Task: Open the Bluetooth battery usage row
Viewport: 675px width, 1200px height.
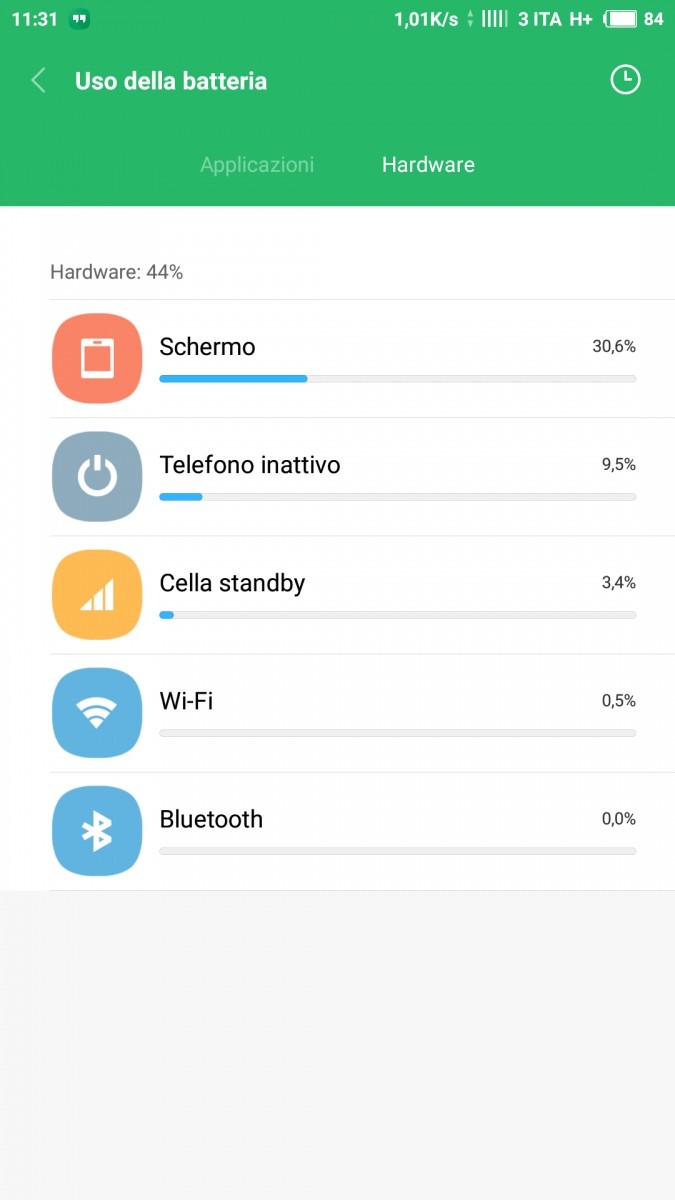Action: (360, 831)
